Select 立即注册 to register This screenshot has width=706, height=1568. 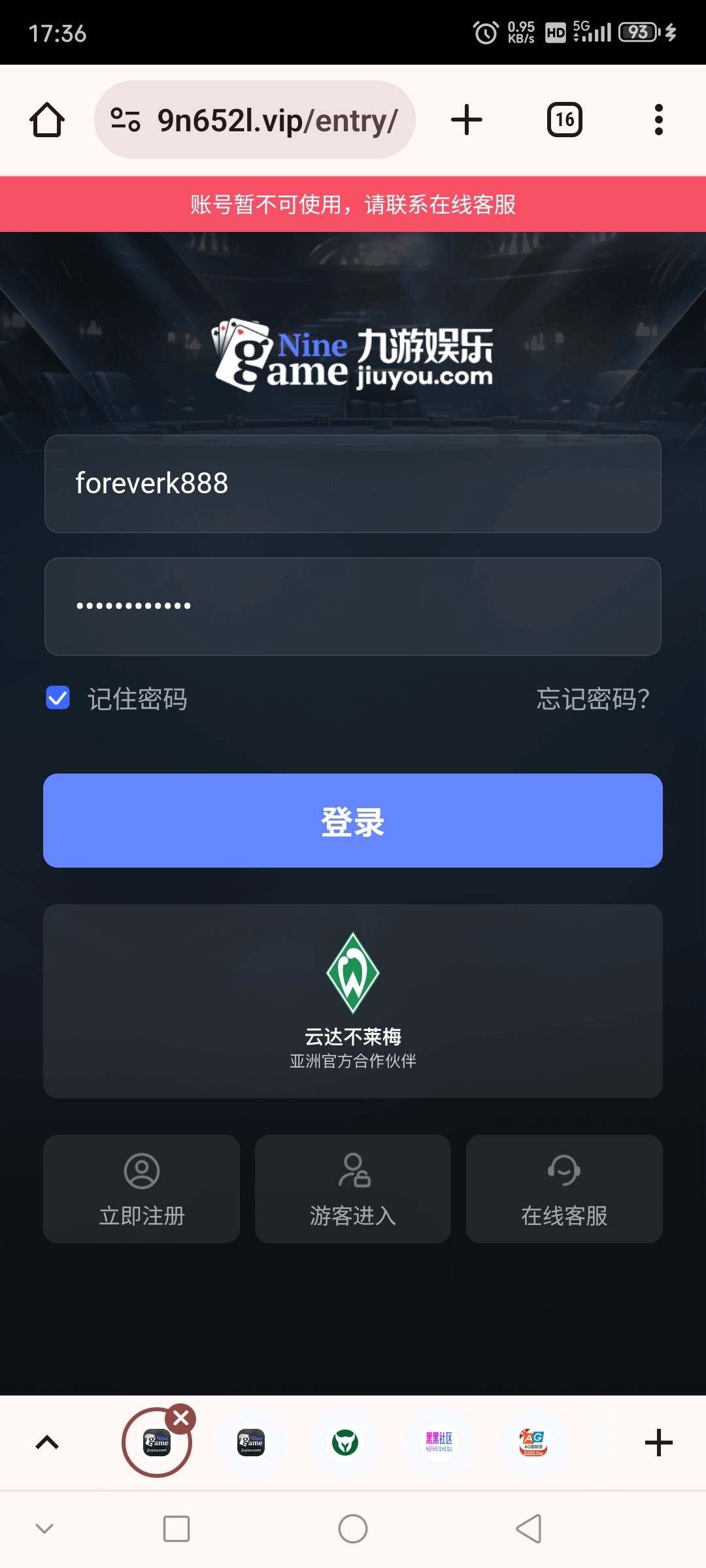coord(141,1189)
